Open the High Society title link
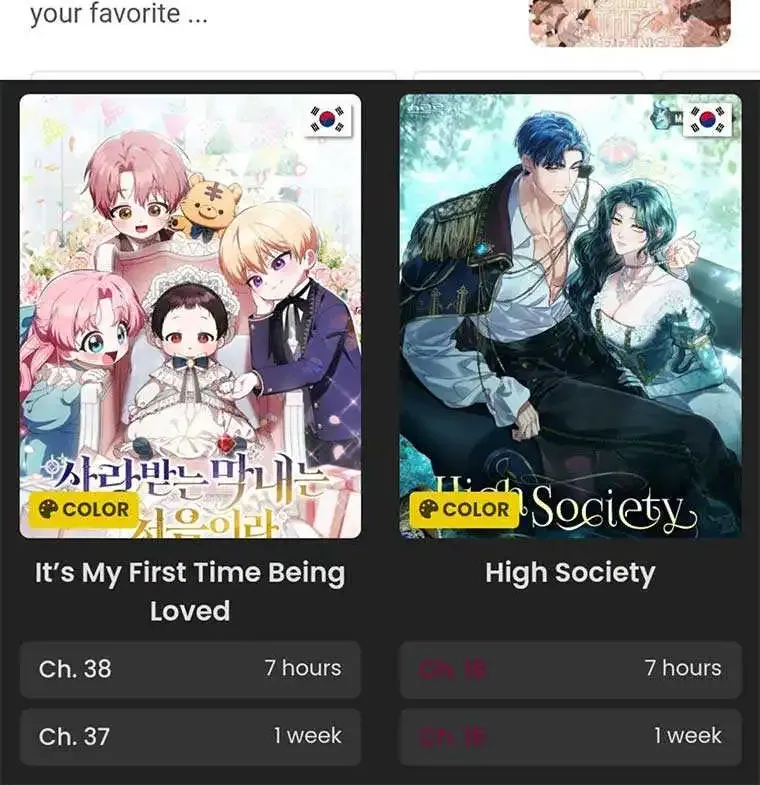 (x=570, y=573)
